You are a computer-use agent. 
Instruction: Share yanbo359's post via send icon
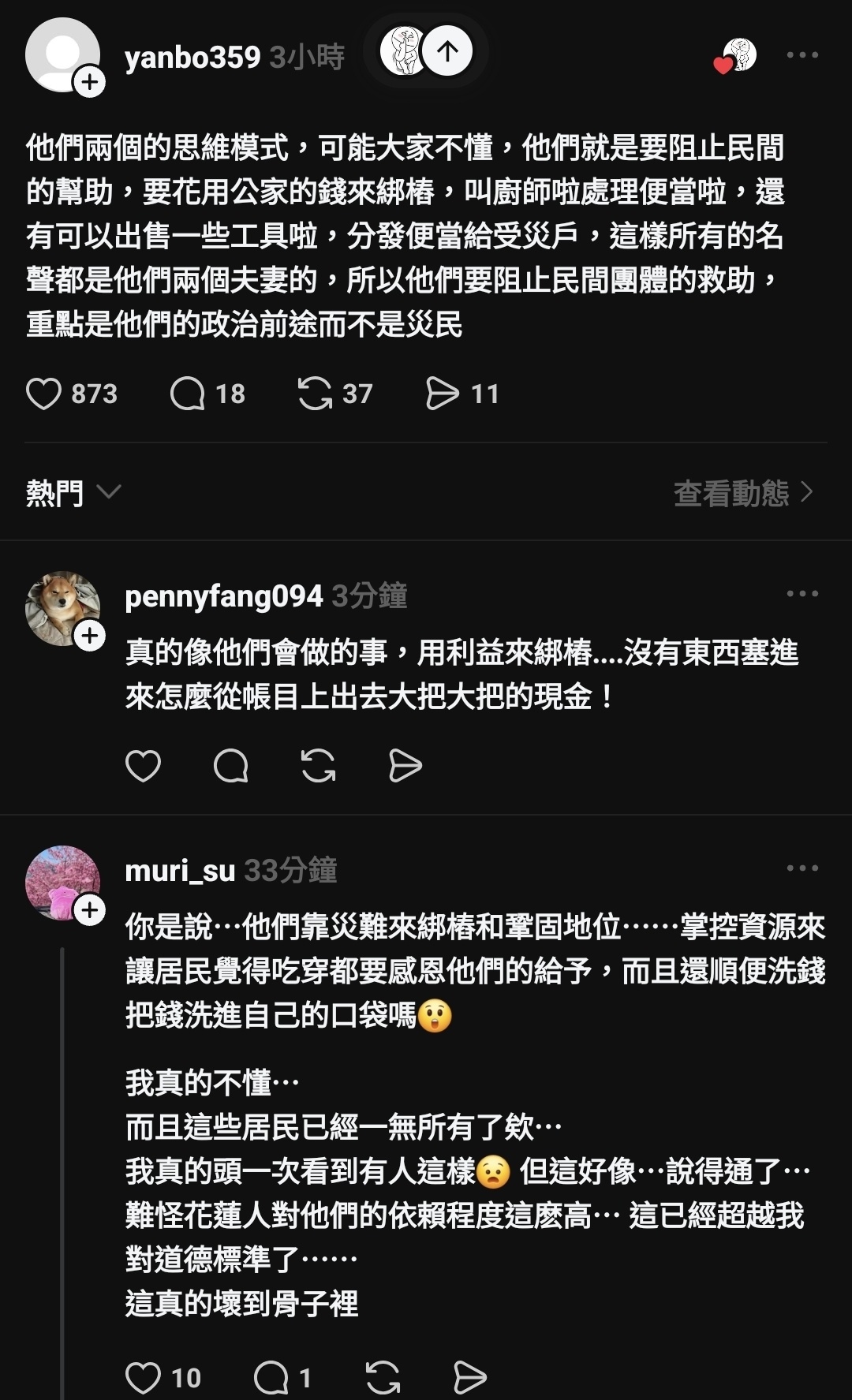[x=442, y=394]
